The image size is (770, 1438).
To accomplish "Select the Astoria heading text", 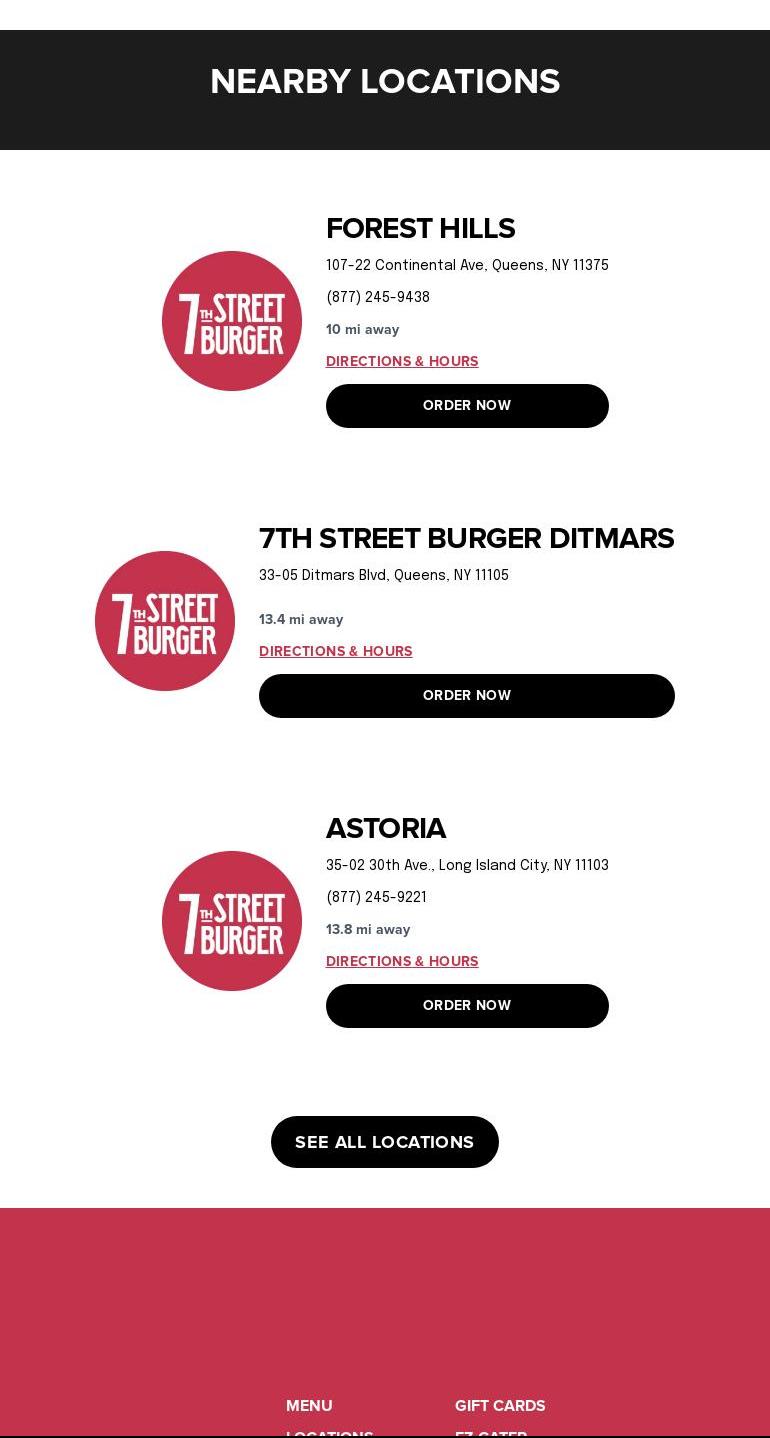I will click(386, 828).
